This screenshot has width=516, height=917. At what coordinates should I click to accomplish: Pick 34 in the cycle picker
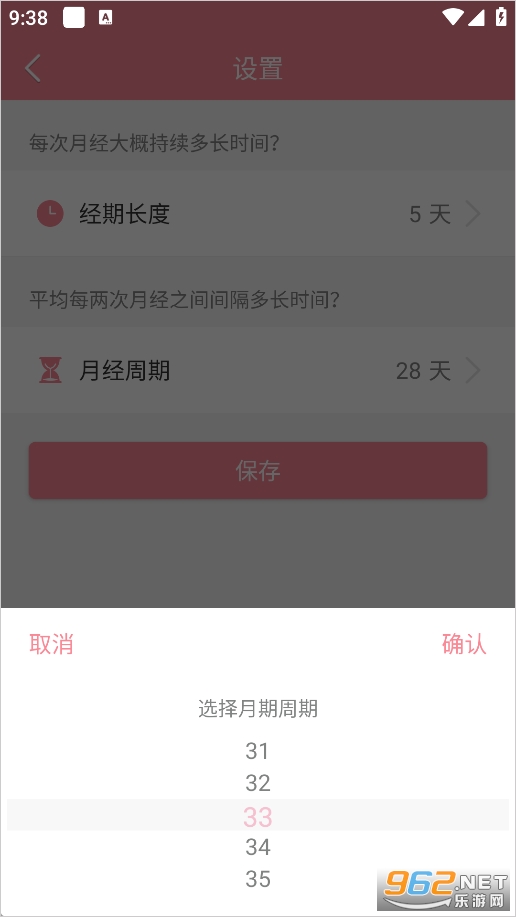pos(257,847)
